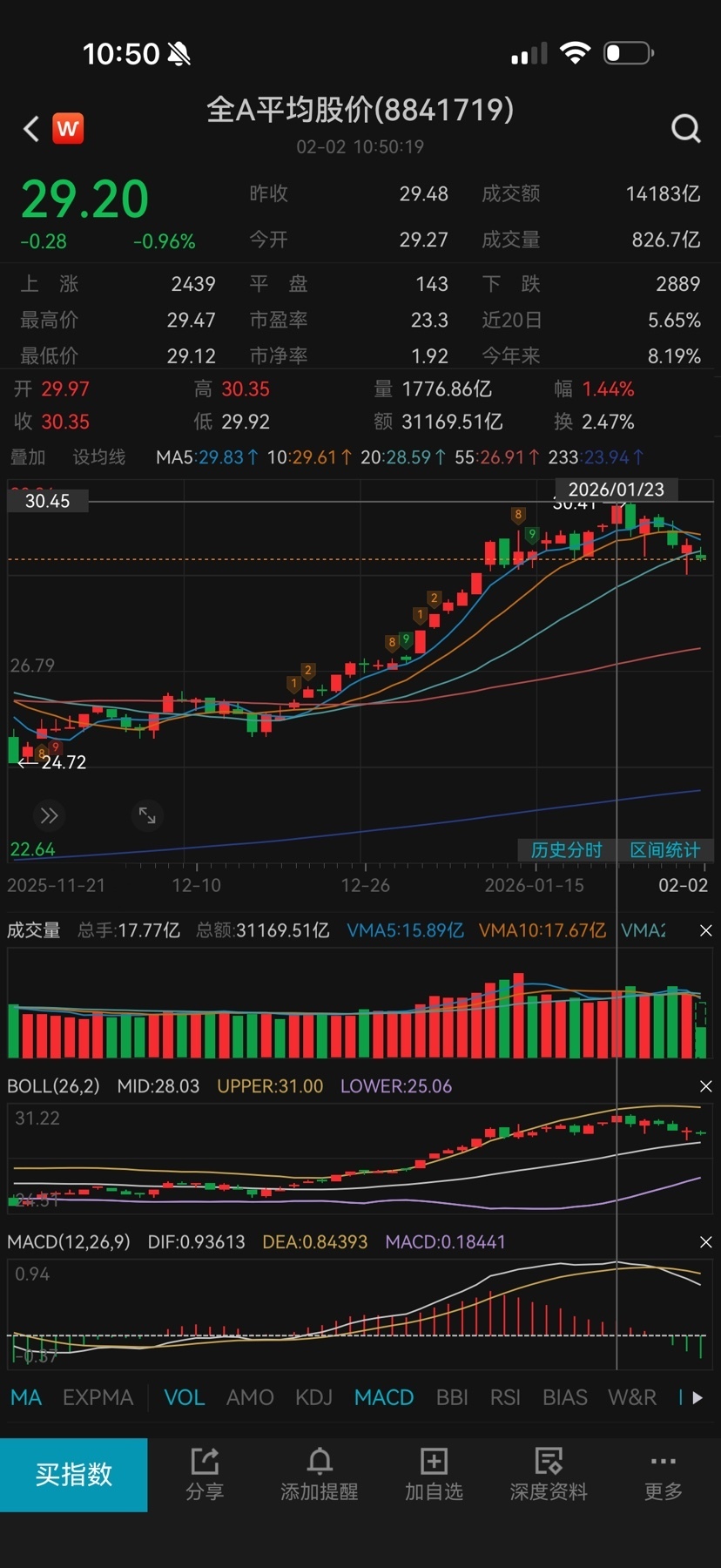Share this index via 分享
The width and height of the screenshot is (721, 1568).
click(x=205, y=1474)
